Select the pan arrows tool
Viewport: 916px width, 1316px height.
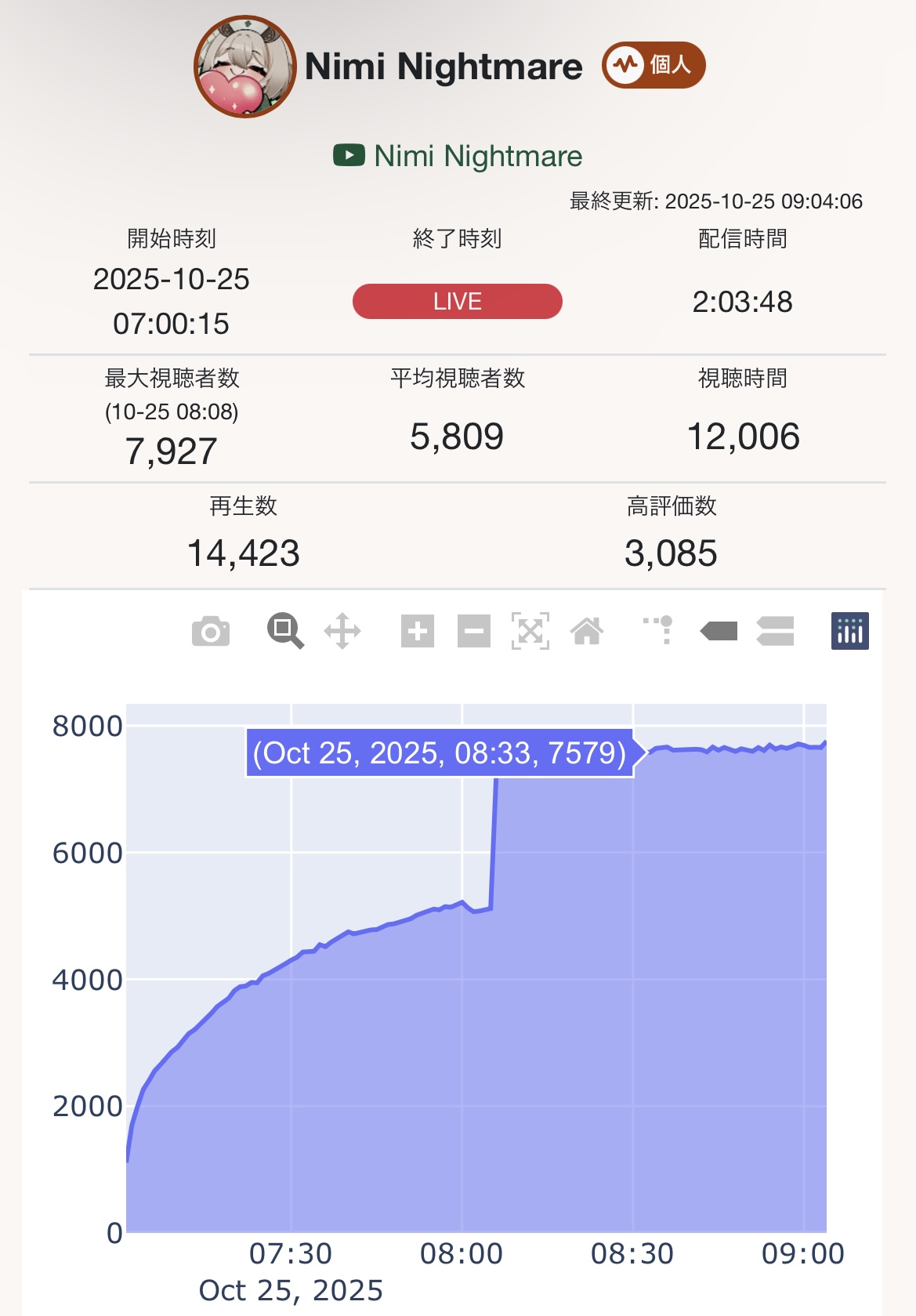[342, 631]
